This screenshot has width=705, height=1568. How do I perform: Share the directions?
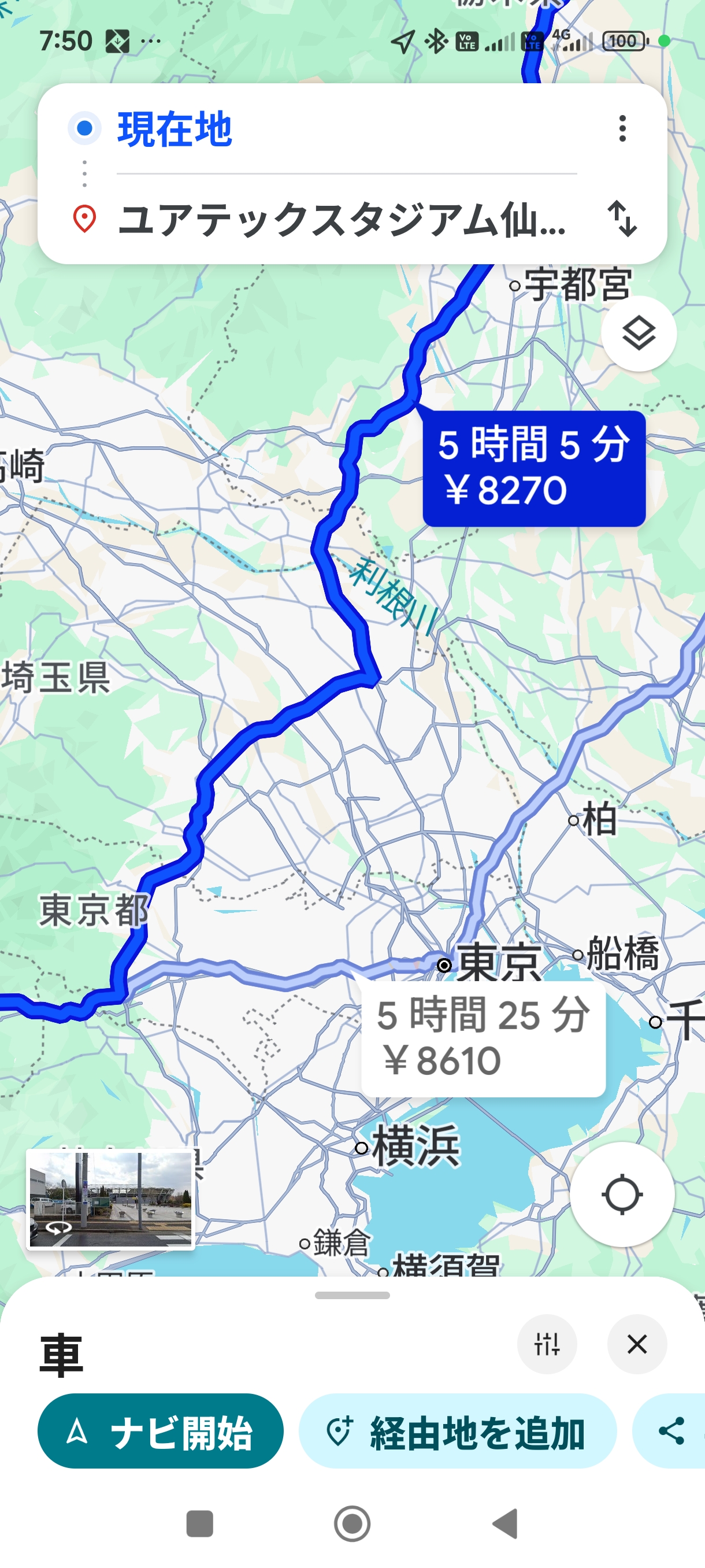pyautogui.click(x=672, y=1431)
